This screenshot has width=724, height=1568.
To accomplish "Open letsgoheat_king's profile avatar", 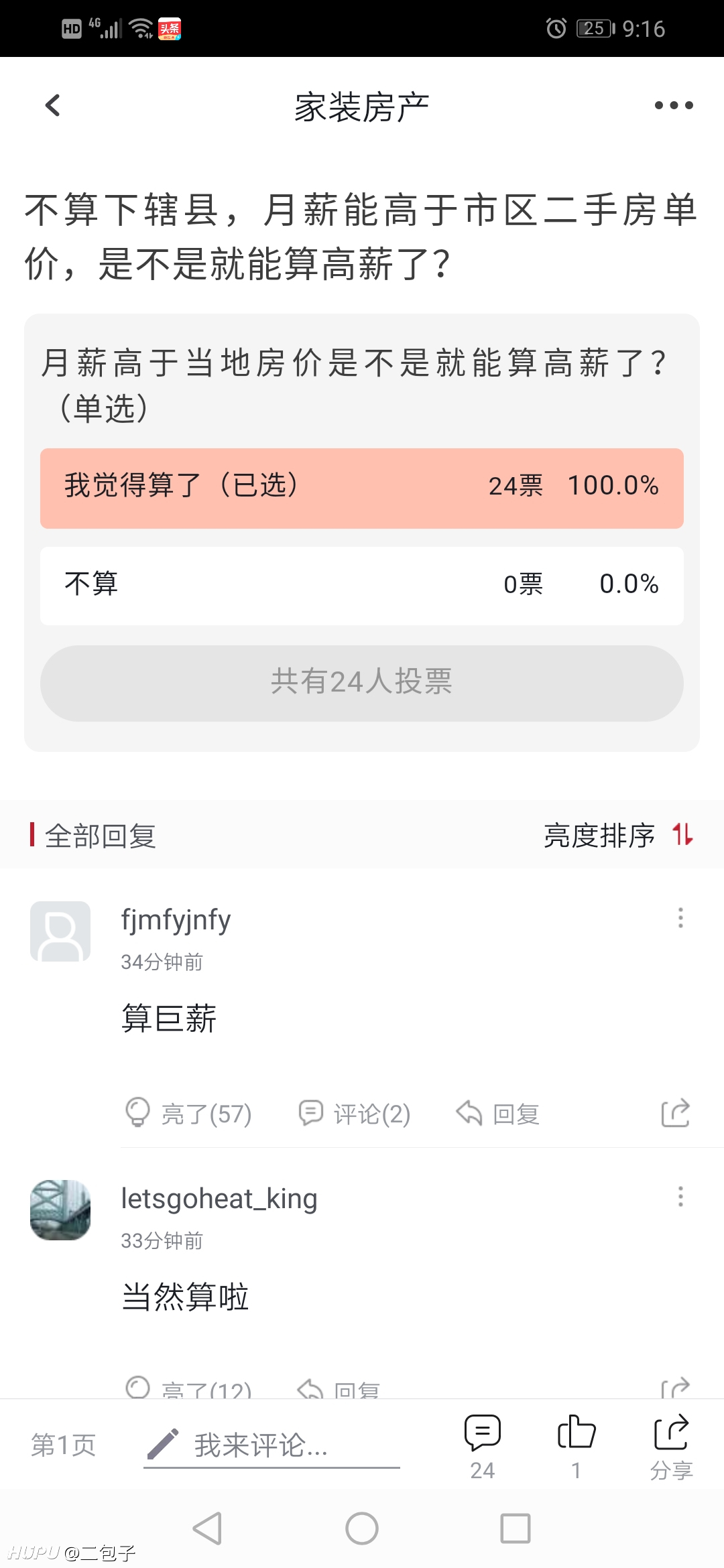I will click(x=60, y=1210).
